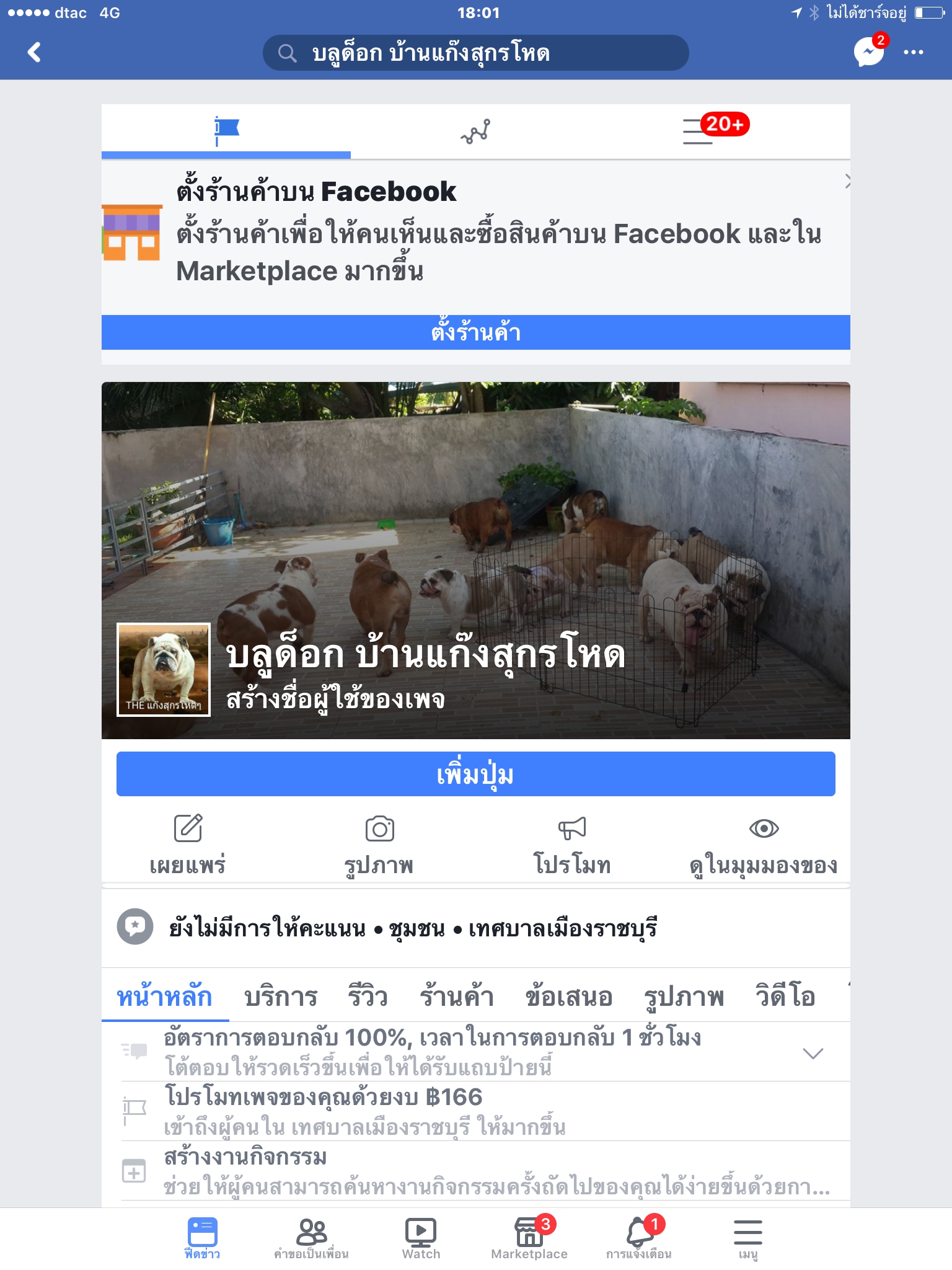
Task: Switch to the บริการ tab
Action: [x=281, y=997]
